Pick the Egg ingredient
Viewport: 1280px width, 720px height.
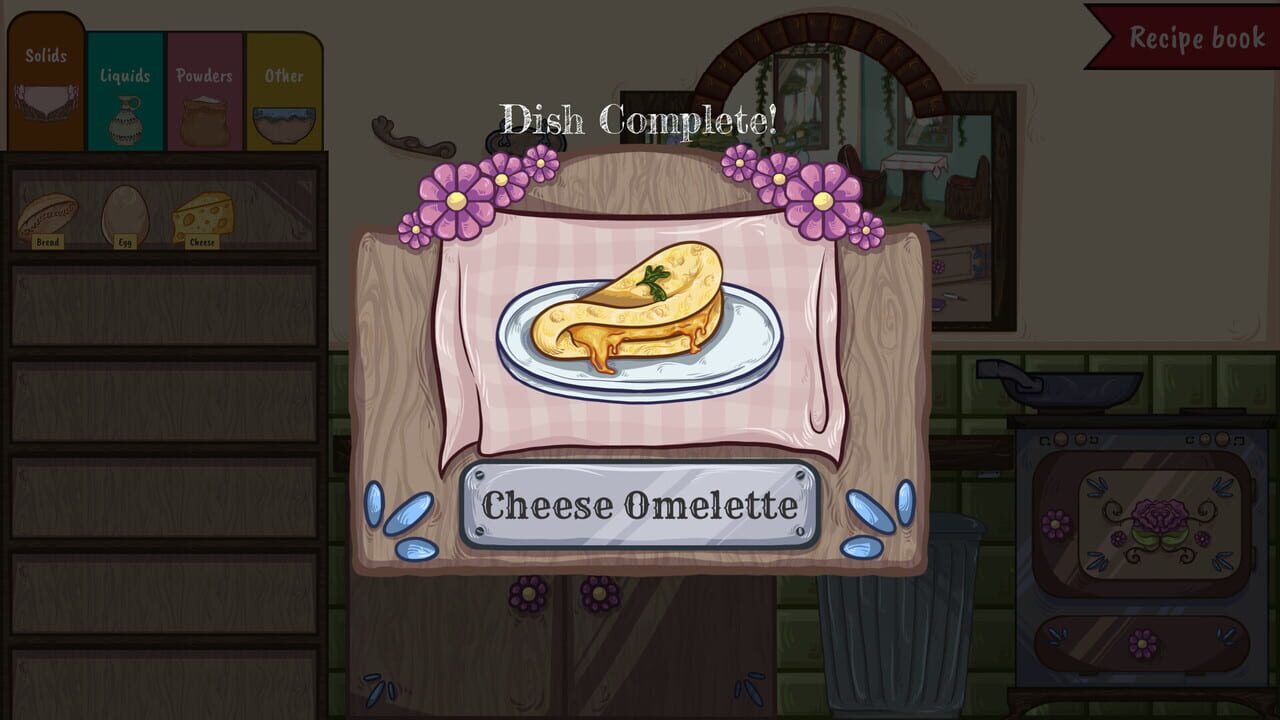pos(125,215)
